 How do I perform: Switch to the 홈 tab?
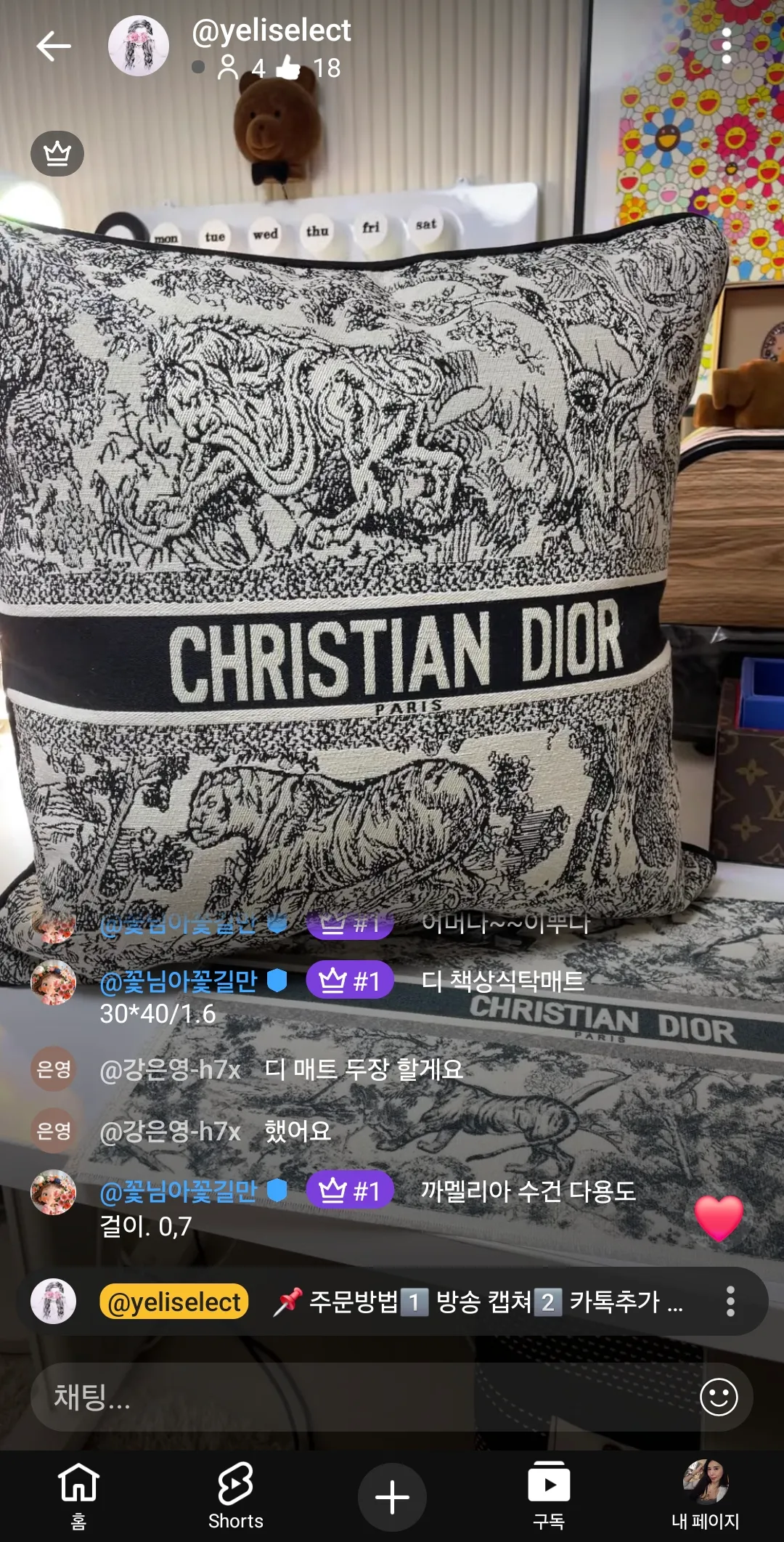pos(78,1496)
